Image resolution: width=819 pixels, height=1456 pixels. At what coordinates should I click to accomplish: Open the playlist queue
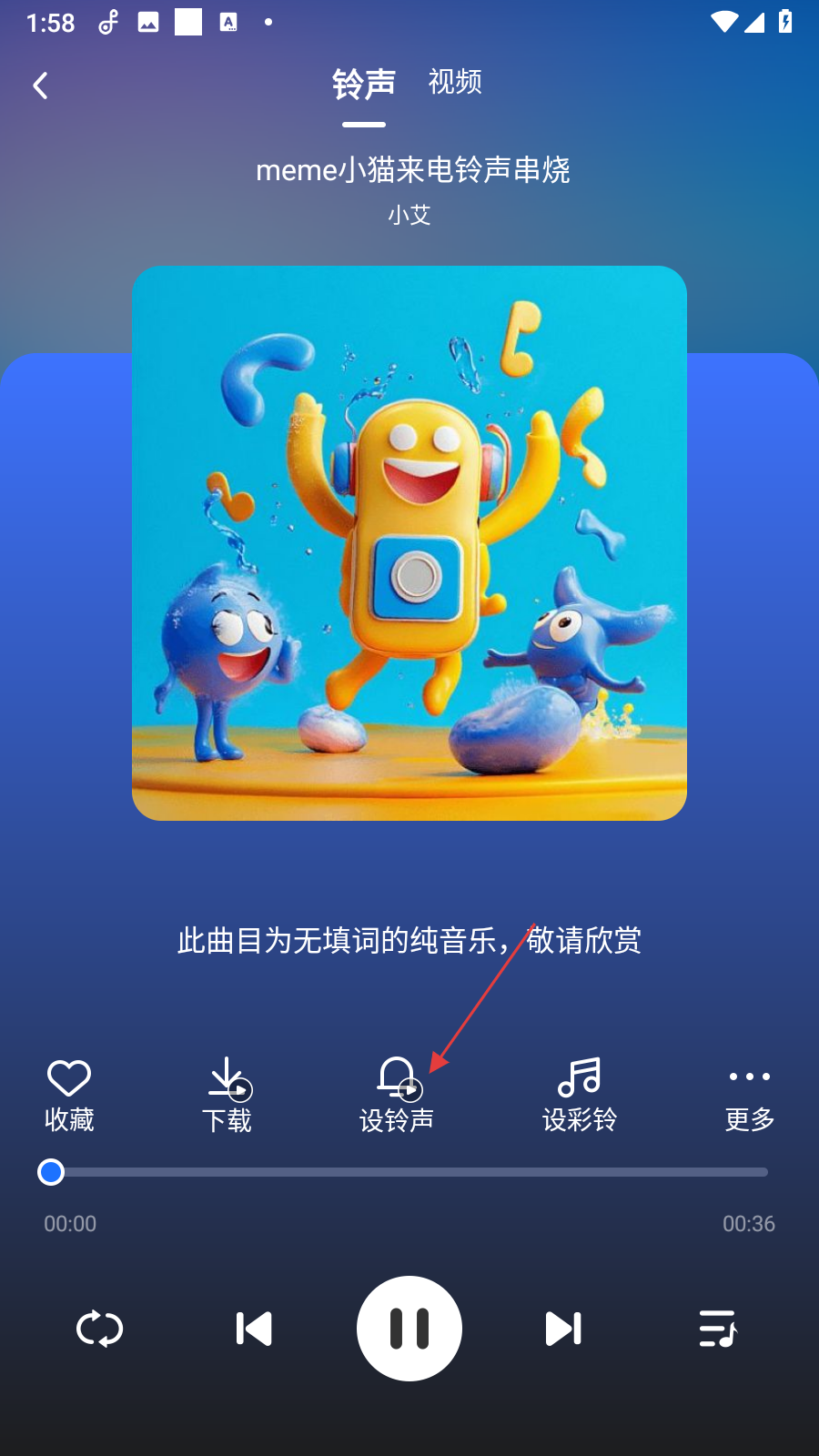(x=718, y=1329)
